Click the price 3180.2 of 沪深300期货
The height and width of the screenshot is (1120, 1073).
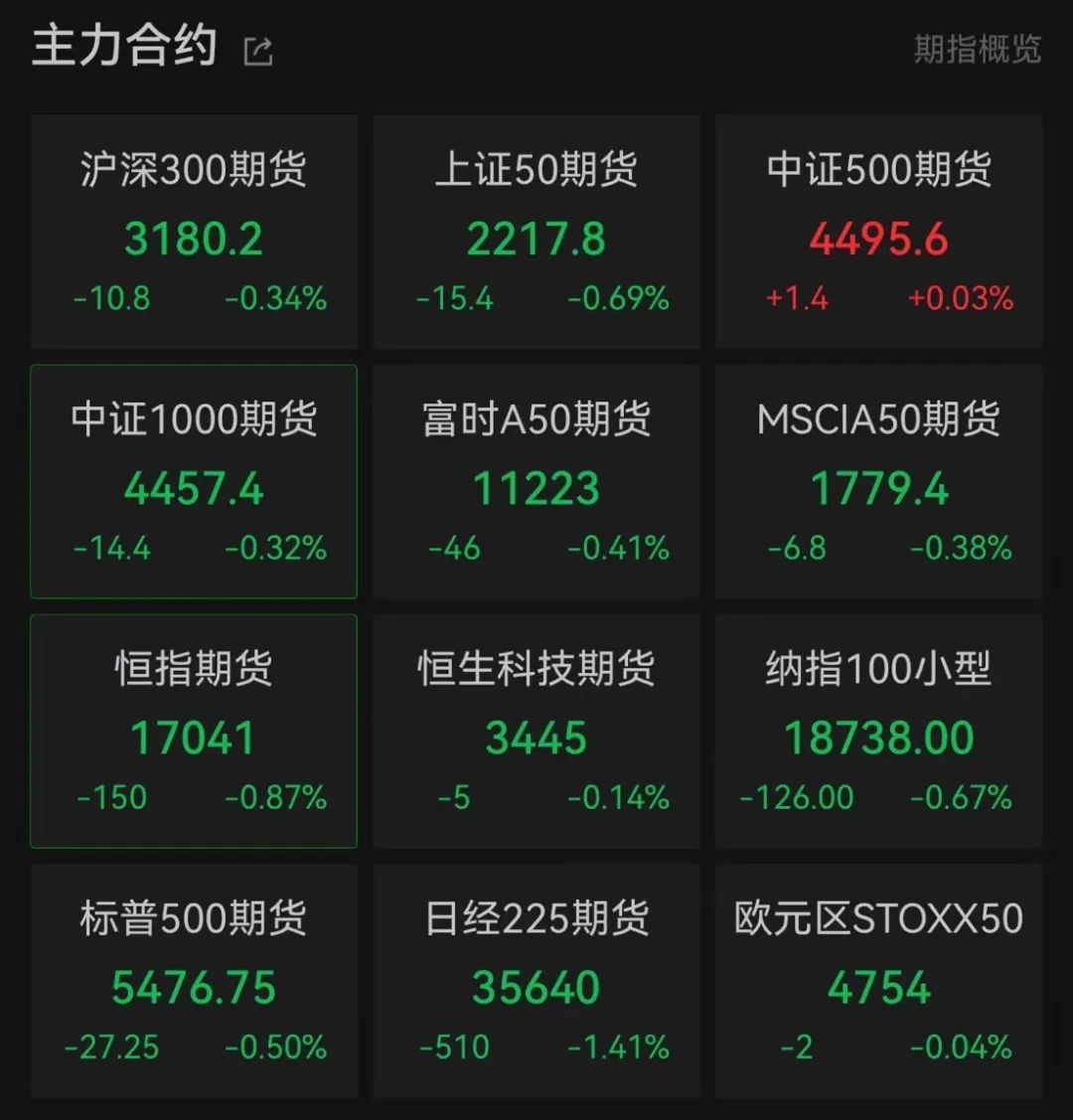click(194, 238)
